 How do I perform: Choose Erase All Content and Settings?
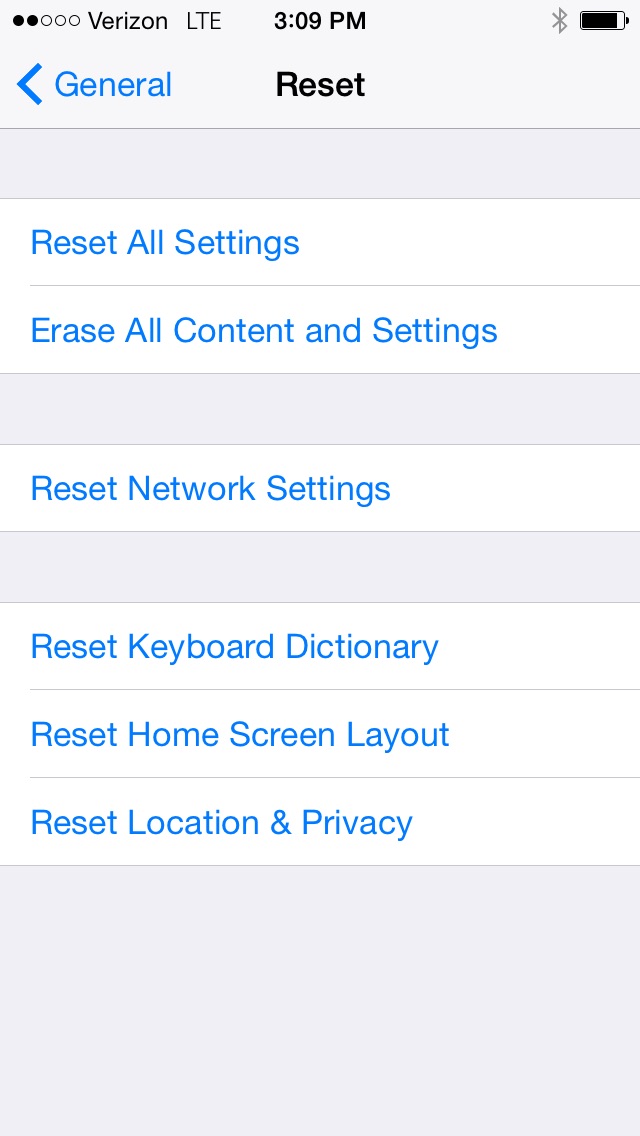click(x=264, y=331)
